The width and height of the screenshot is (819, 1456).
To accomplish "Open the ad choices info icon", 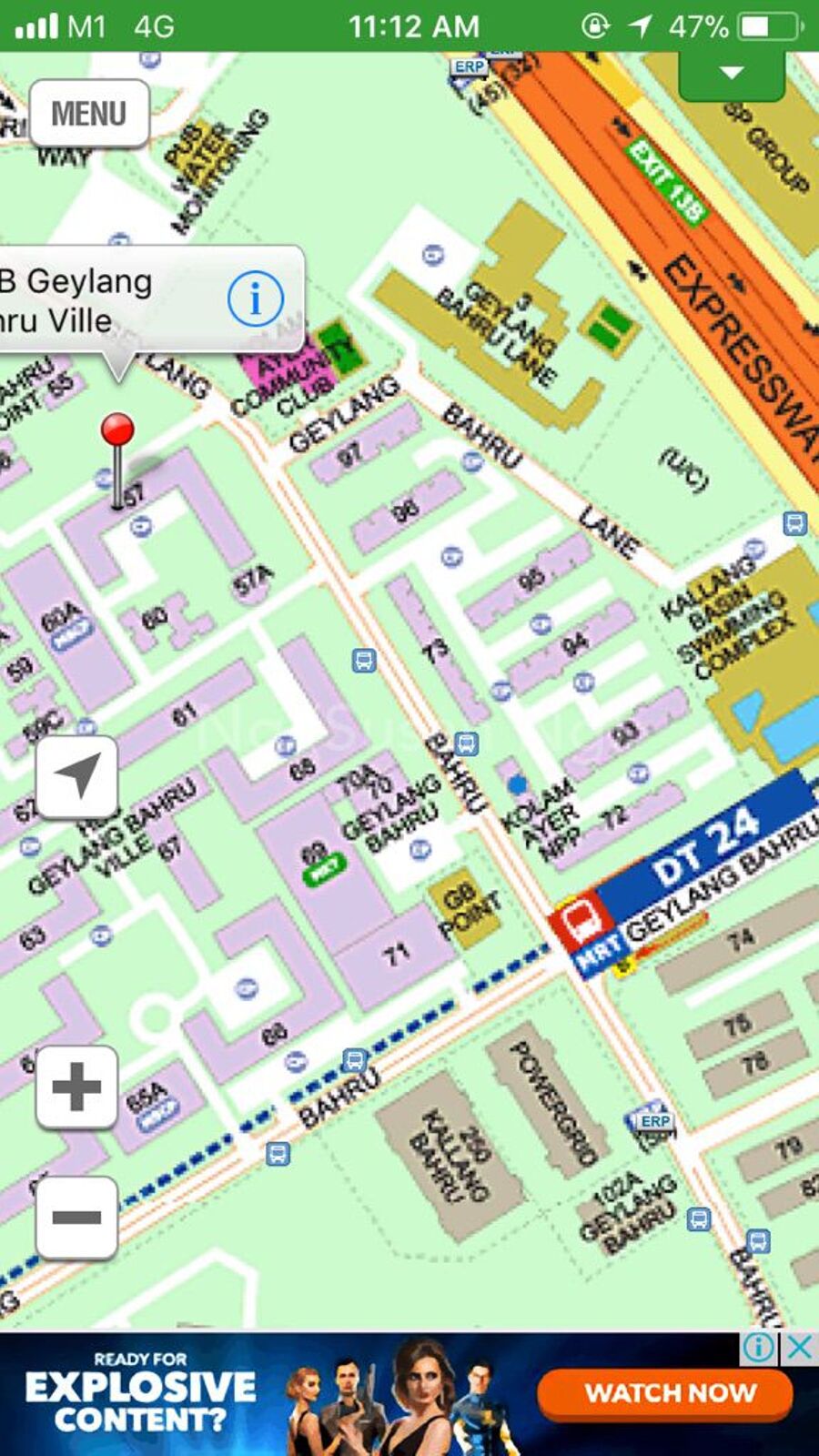I will coord(760,1348).
